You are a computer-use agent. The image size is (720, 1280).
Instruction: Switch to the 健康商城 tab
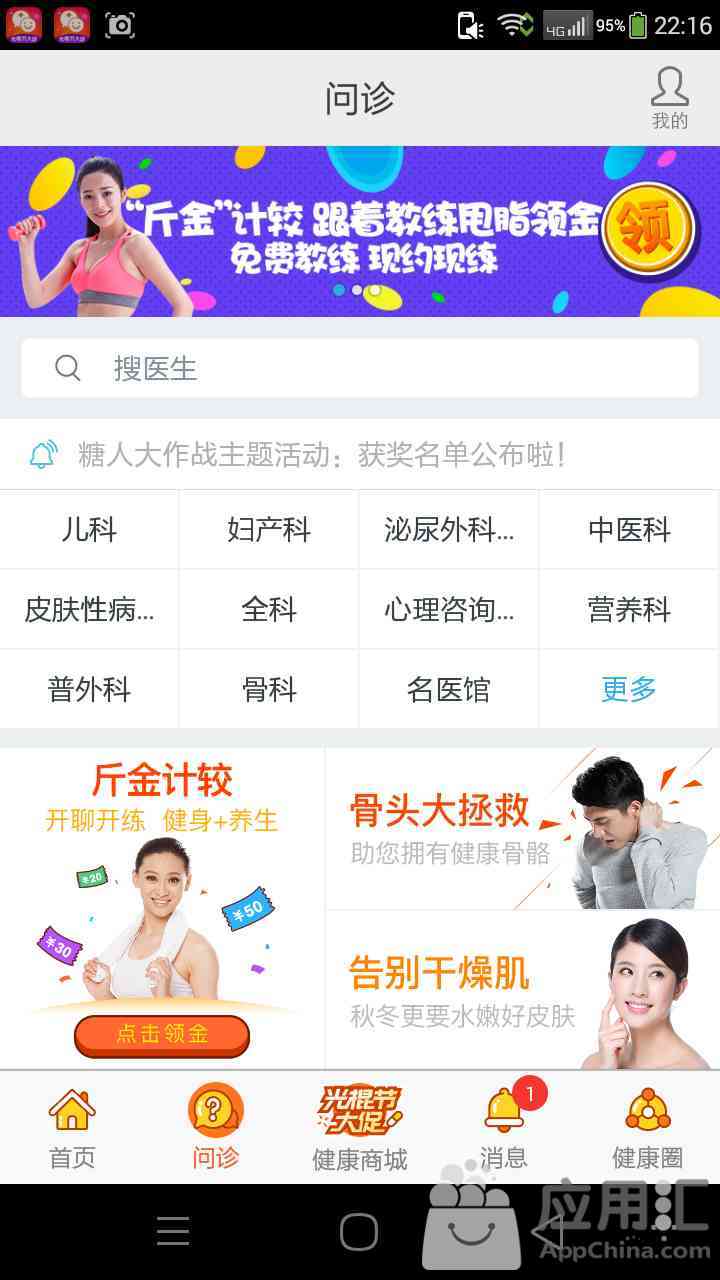click(x=360, y=1128)
